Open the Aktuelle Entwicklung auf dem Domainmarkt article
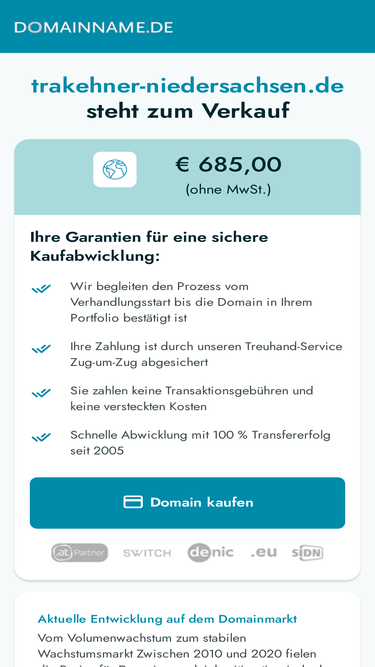This screenshot has height=667, width=375. (x=167, y=619)
